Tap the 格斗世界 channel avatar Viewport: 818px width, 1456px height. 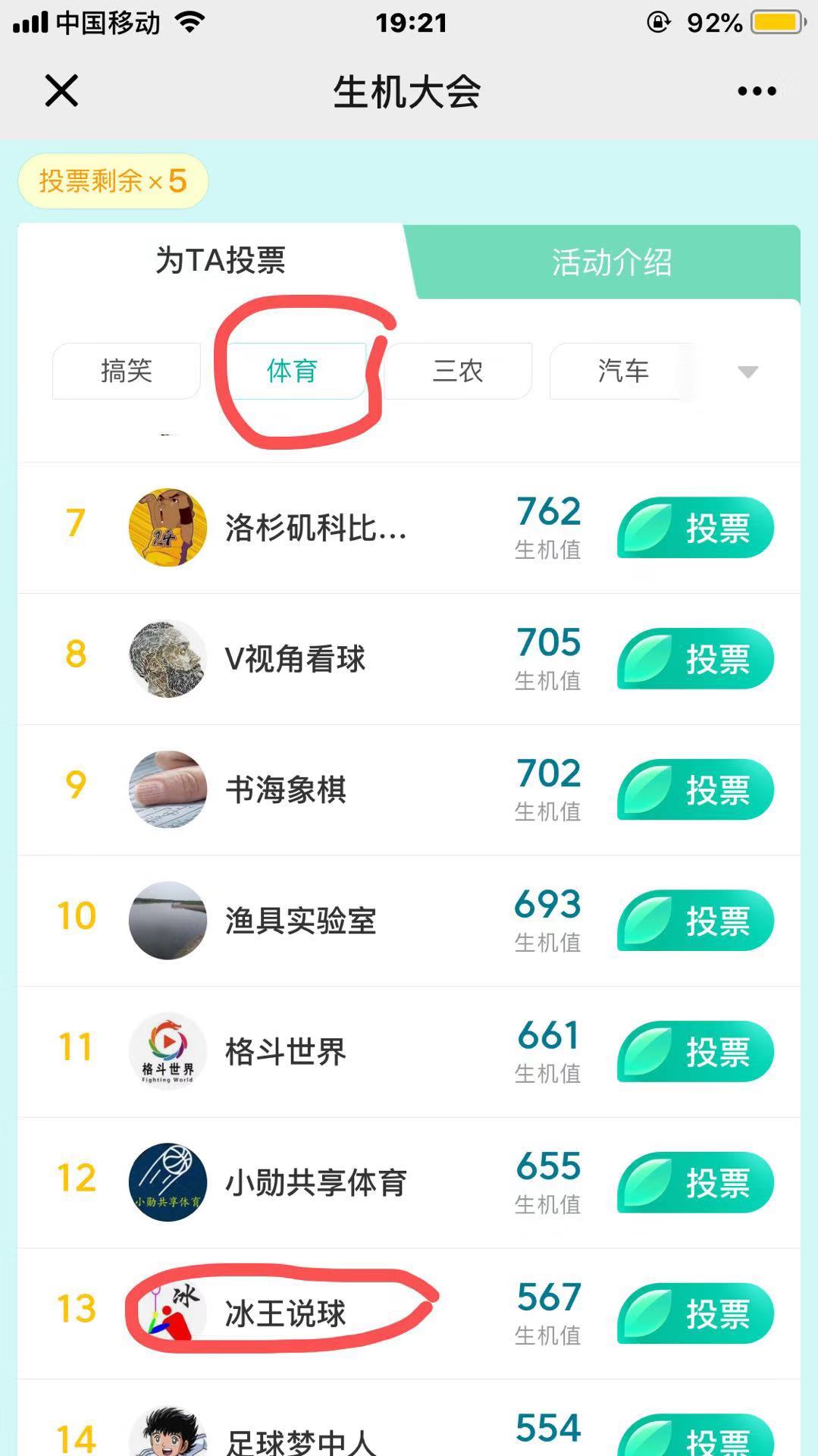(x=168, y=1051)
